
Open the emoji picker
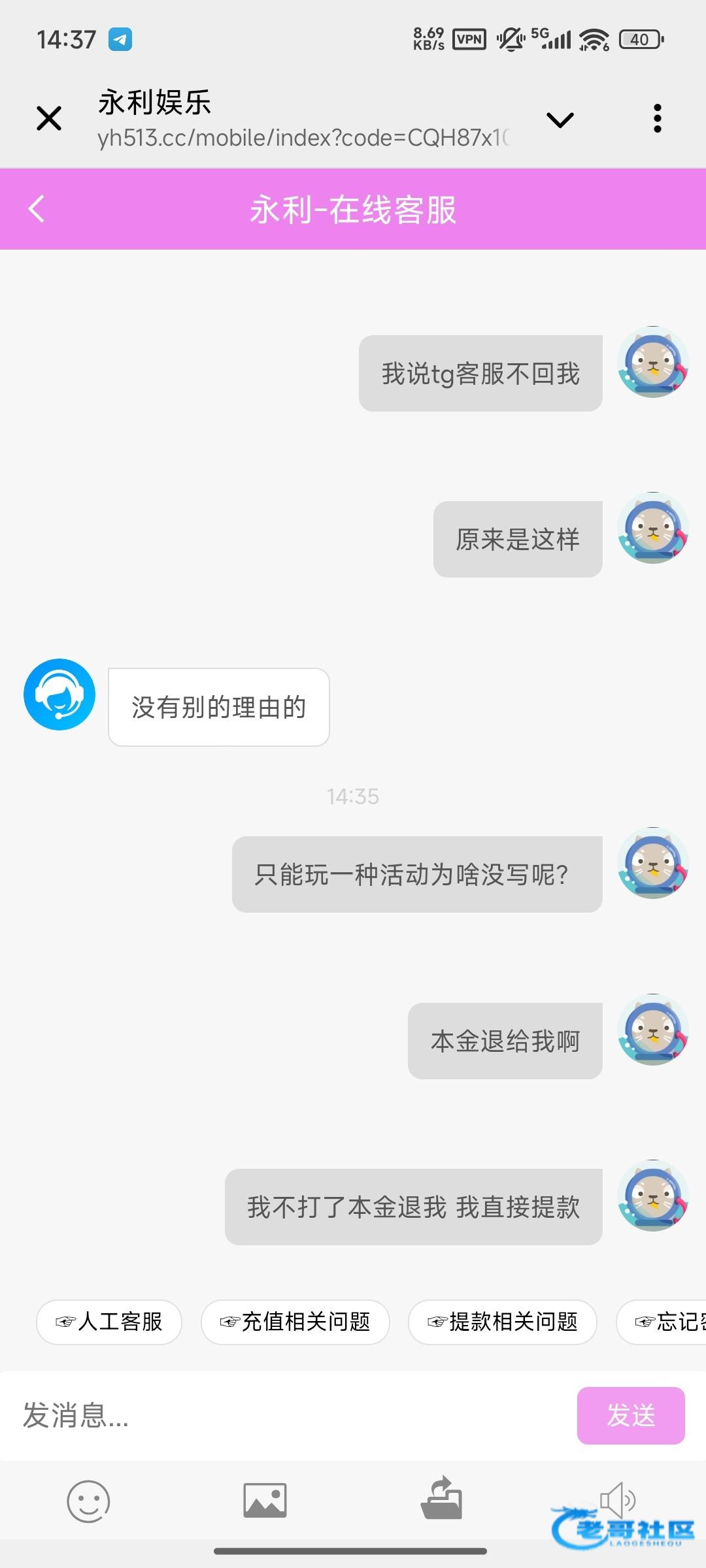pos(88,1501)
